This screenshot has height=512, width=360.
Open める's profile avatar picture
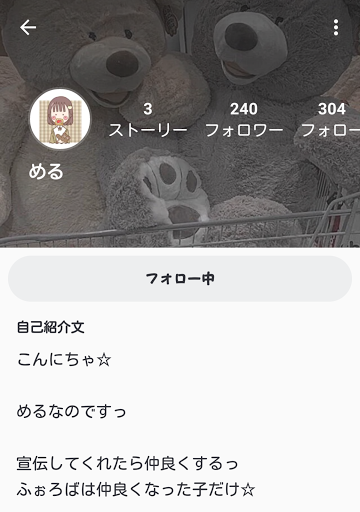coord(60,119)
